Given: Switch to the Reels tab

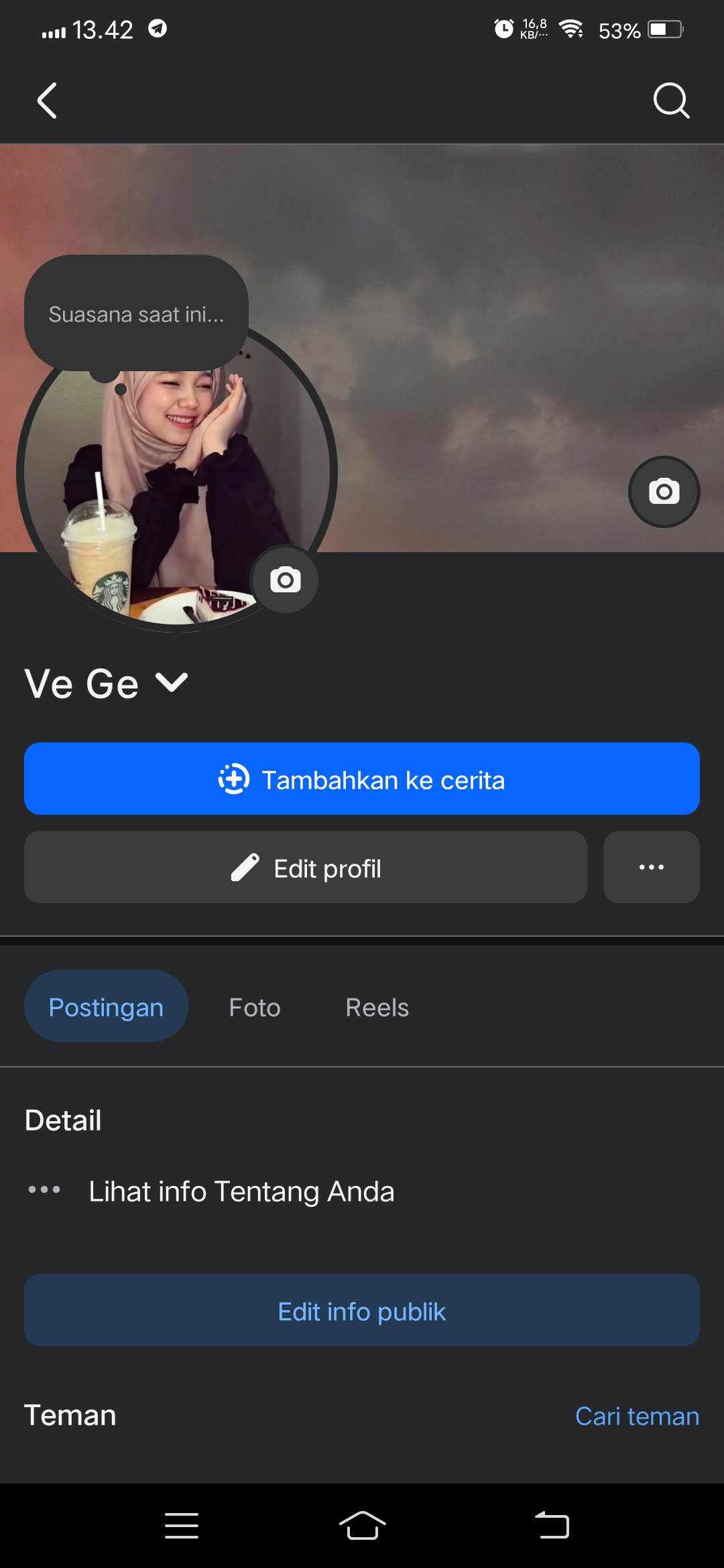Looking at the screenshot, I should tap(377, 1007).
